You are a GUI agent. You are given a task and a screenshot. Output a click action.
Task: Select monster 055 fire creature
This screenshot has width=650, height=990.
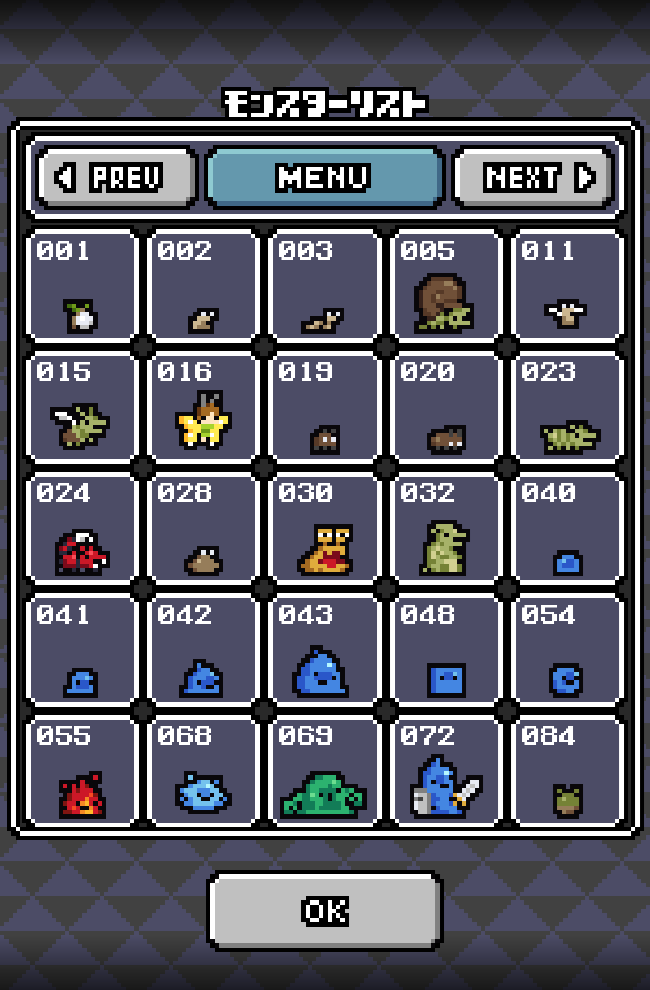click(x=82, y=771)
